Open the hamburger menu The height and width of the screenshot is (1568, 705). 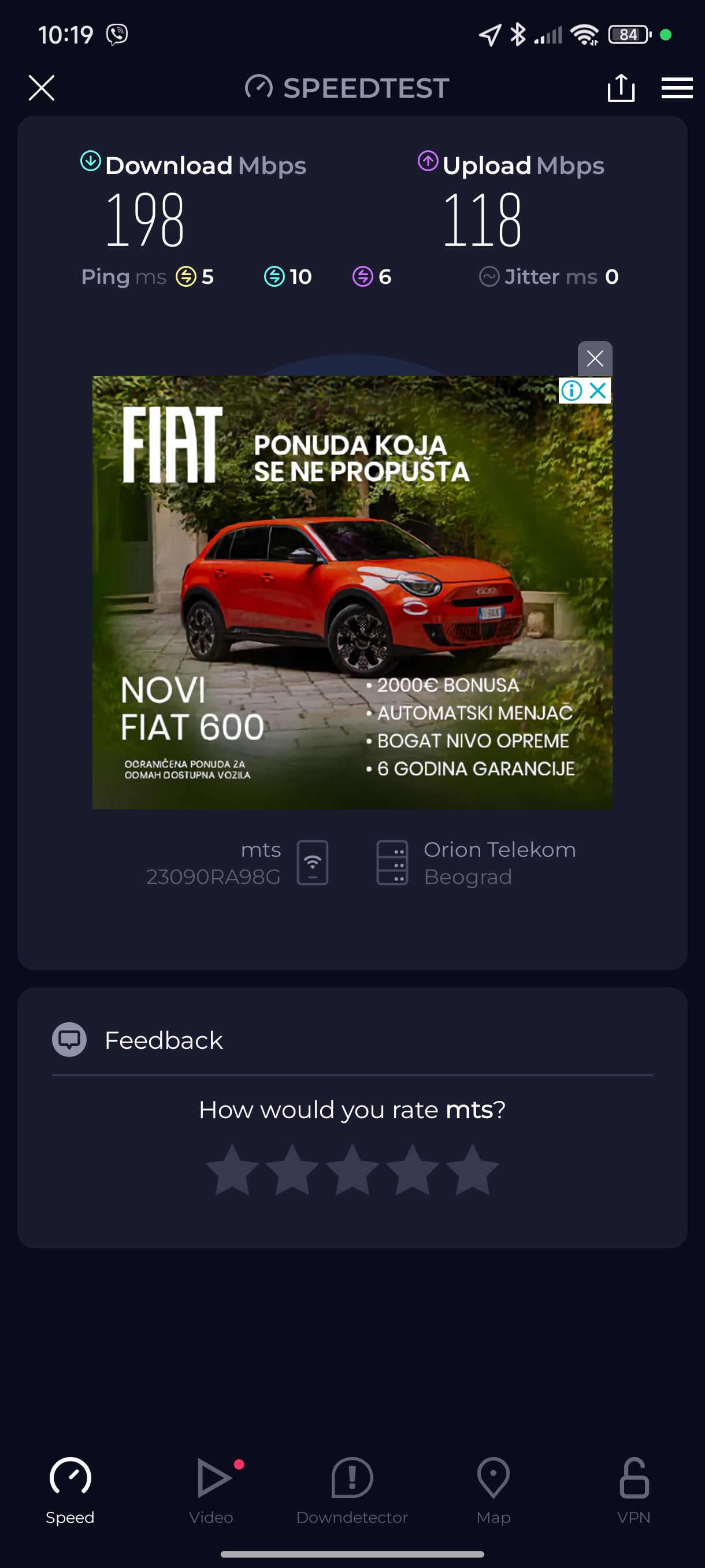(x=677, y=88)
